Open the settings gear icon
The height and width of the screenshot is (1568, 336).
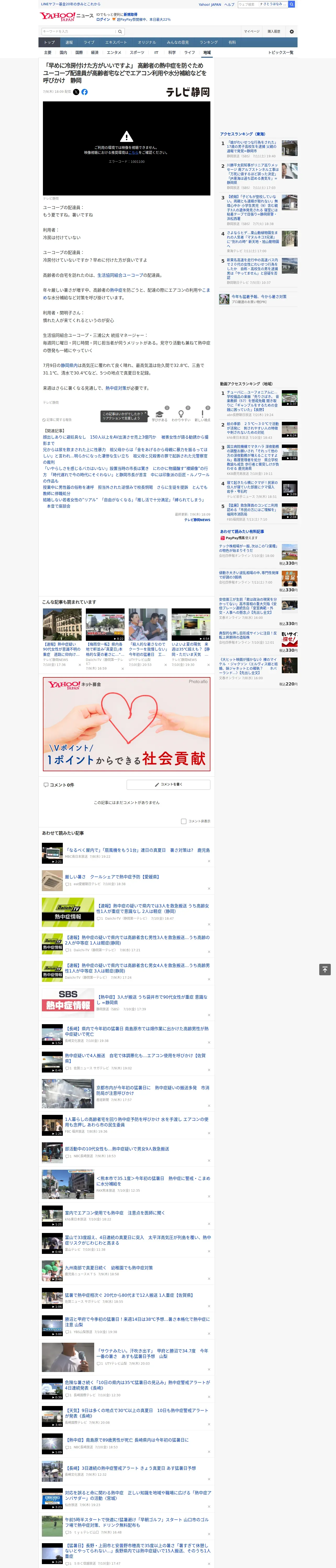click(292, 31)
